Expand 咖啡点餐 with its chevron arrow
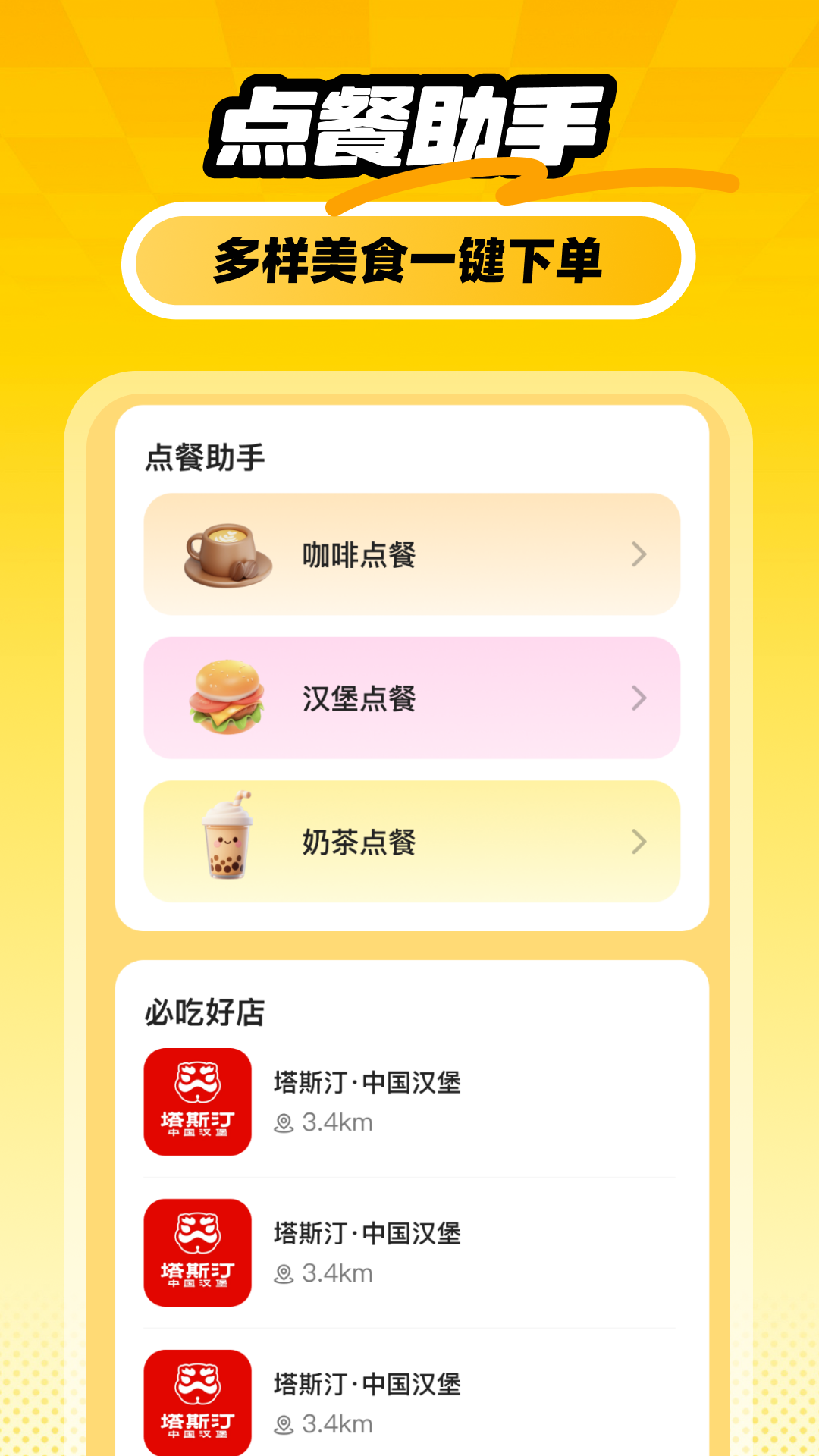Image resolution: width=819 pixels, height=1456 pixels. pos(641,554)
